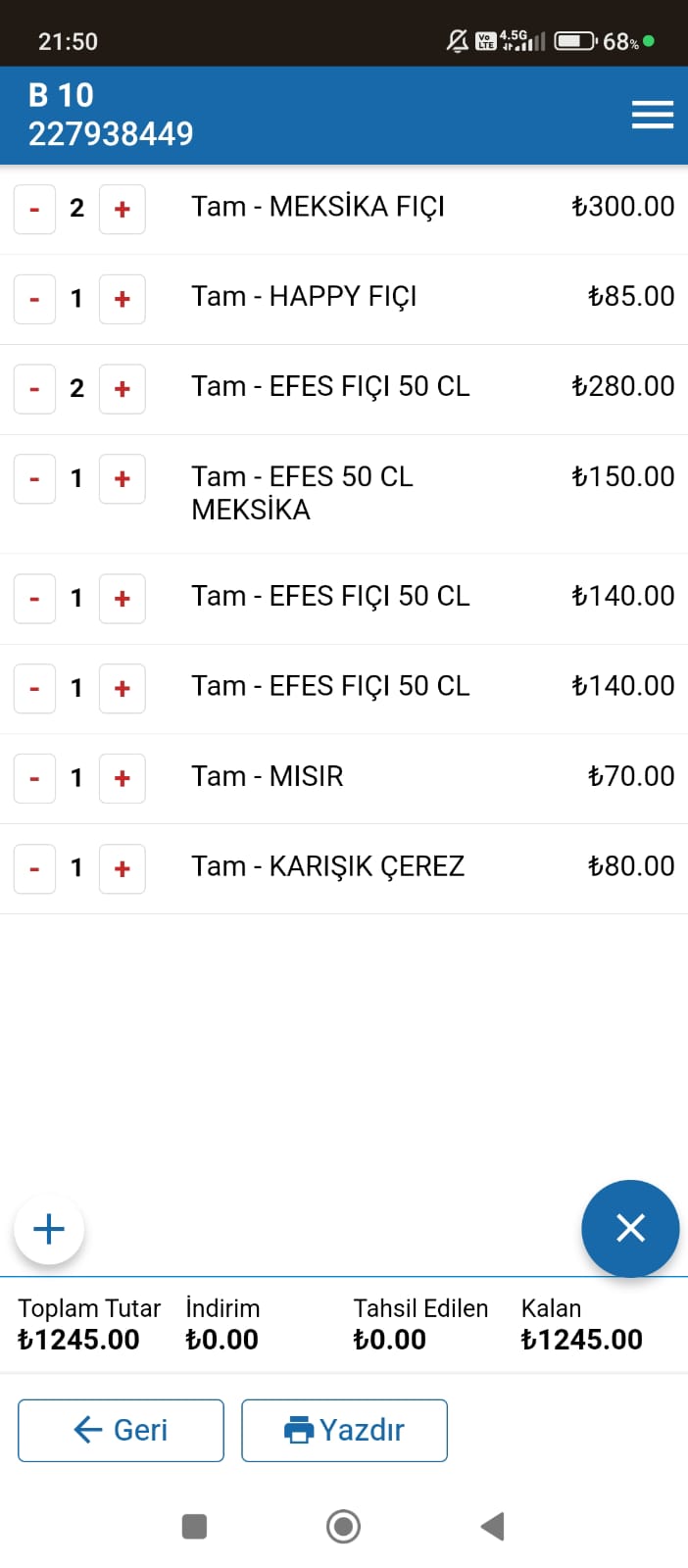Increase the ₺280.00 EFES FIÇI 50 CL quantity
Image resolution: width=688 pixels, height=1568 pixels.
123,389
